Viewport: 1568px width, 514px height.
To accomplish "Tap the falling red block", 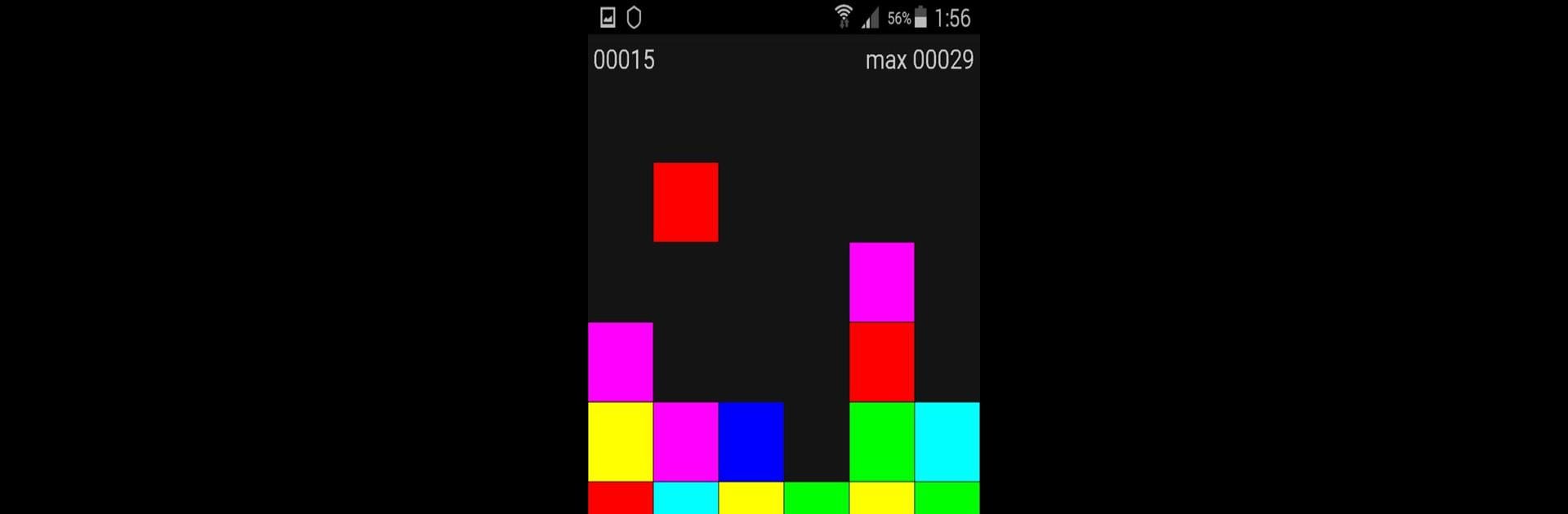I will pos(685,202).
